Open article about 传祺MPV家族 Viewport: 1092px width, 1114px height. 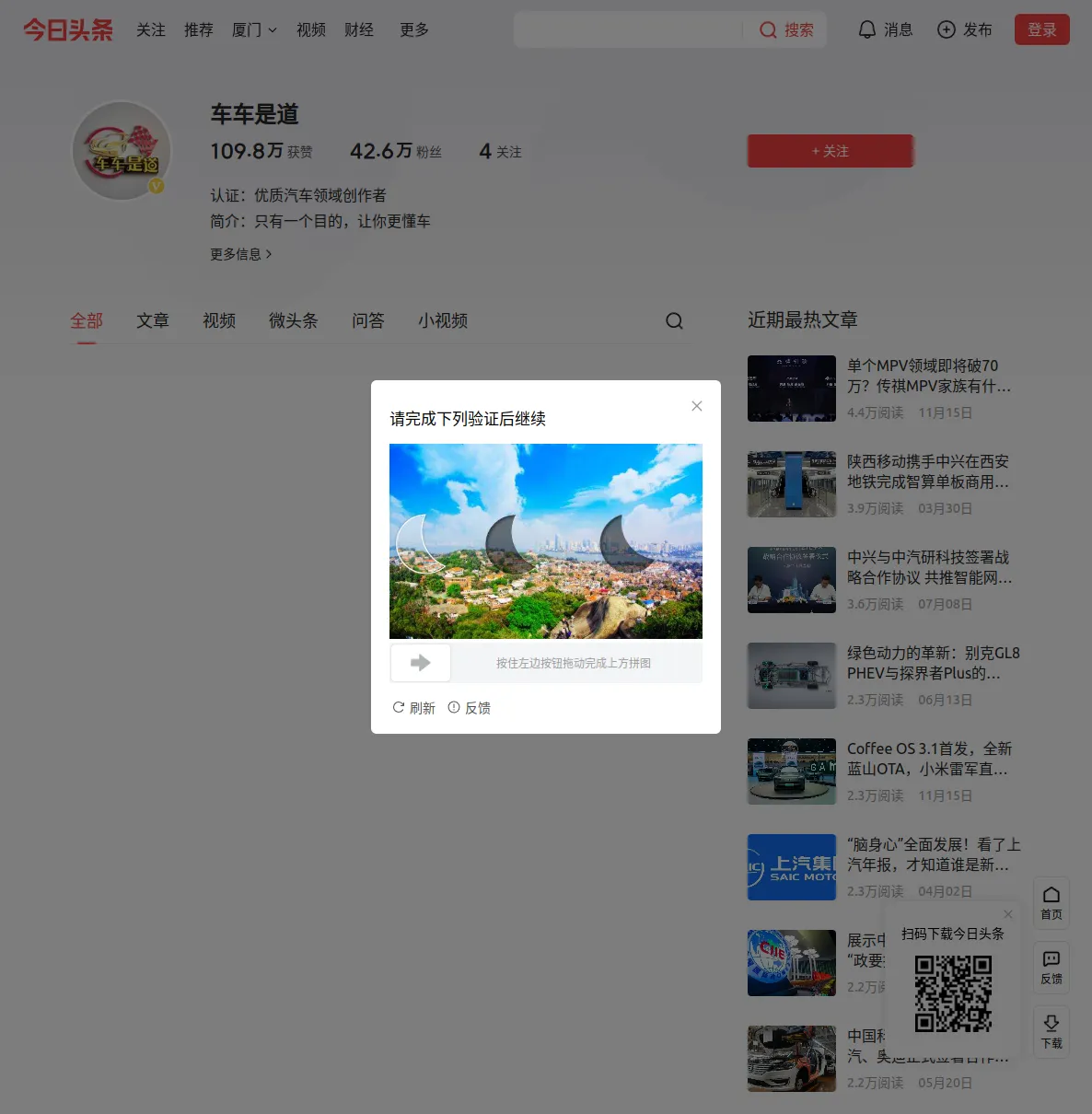pyautogui.click(x=928, y=376)
